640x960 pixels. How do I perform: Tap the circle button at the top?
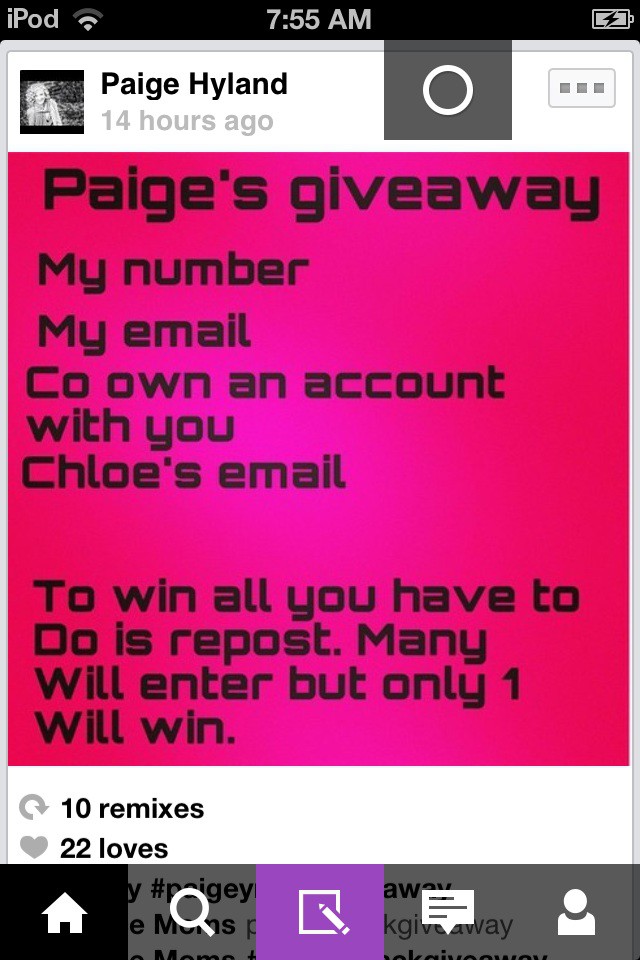tap(447, 91)
